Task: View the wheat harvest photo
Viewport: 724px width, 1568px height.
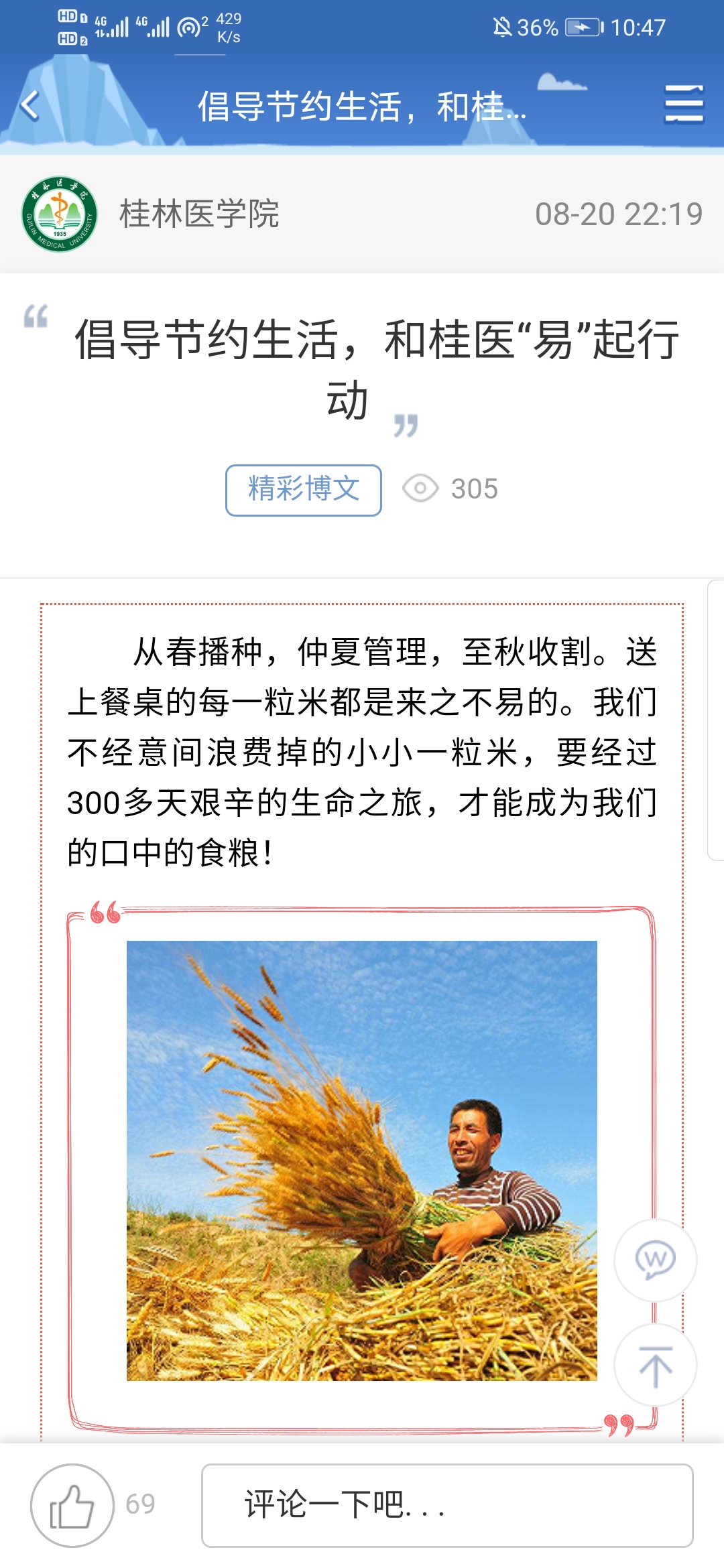Action: pyautogui.click(x=361, y=1161)
